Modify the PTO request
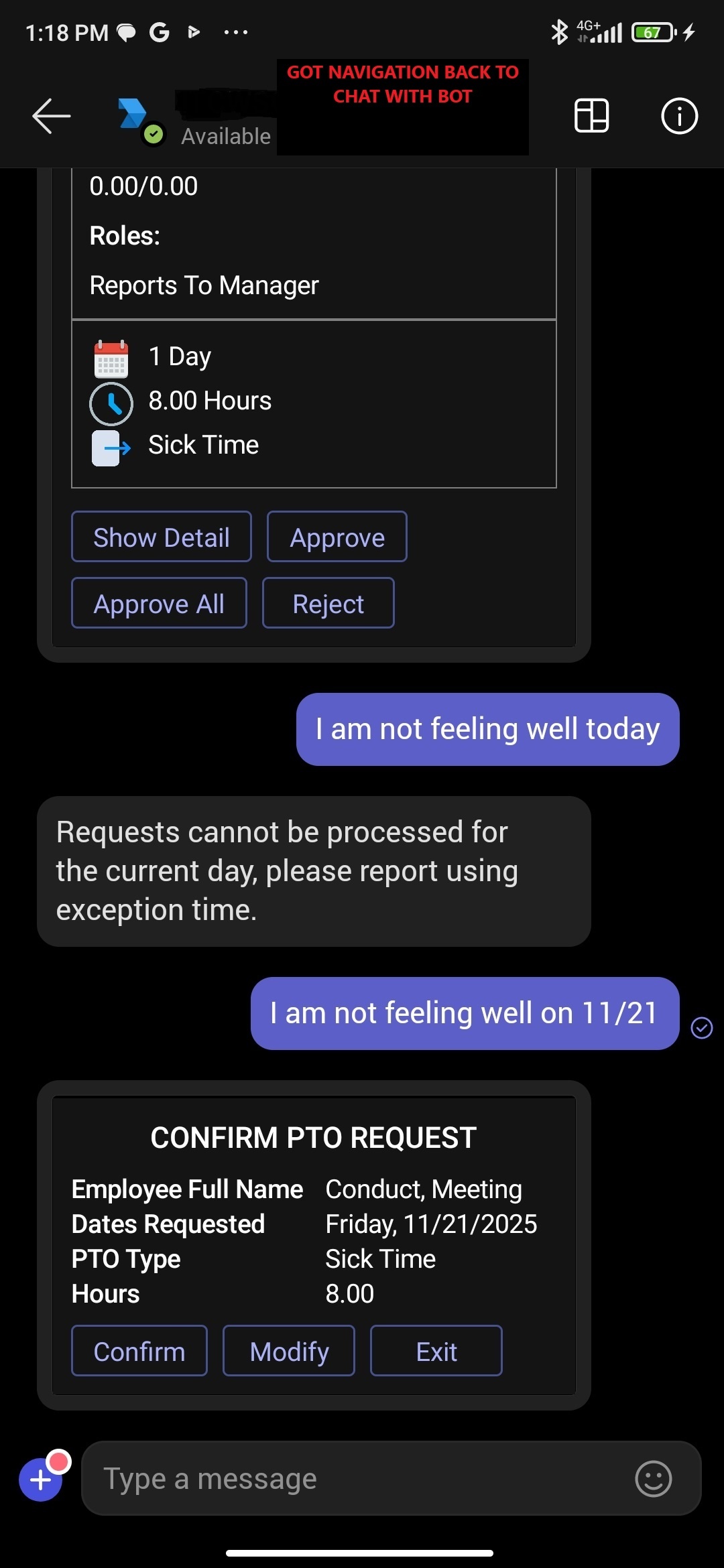Screen dimensions: 724x1568 [x=289, y=1351]
